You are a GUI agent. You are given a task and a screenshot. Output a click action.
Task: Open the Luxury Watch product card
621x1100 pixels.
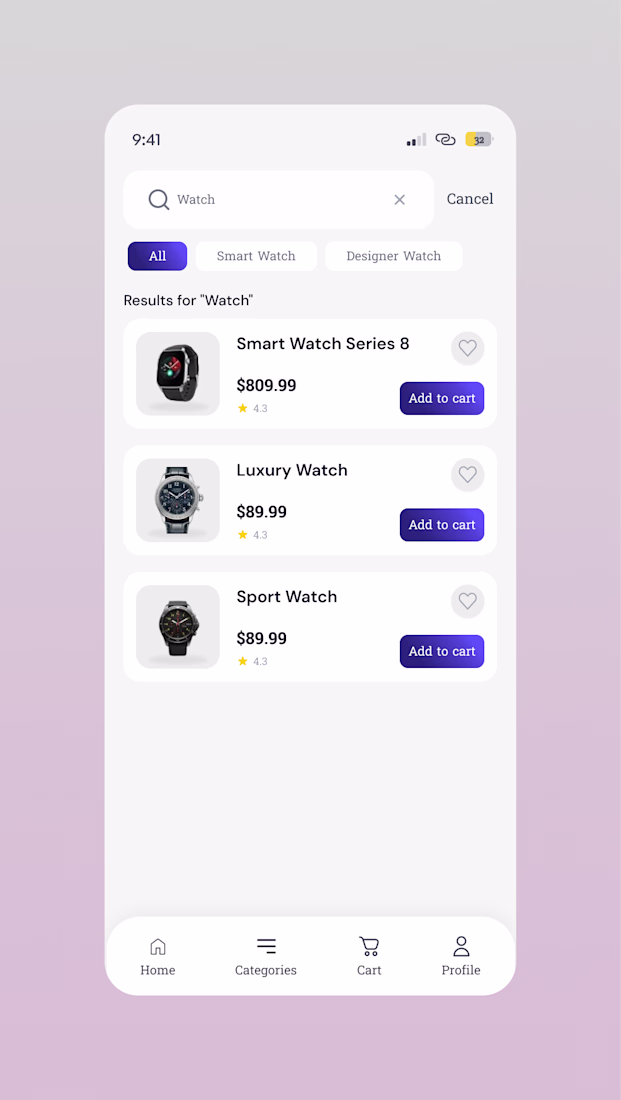click(x=310, y=500)
